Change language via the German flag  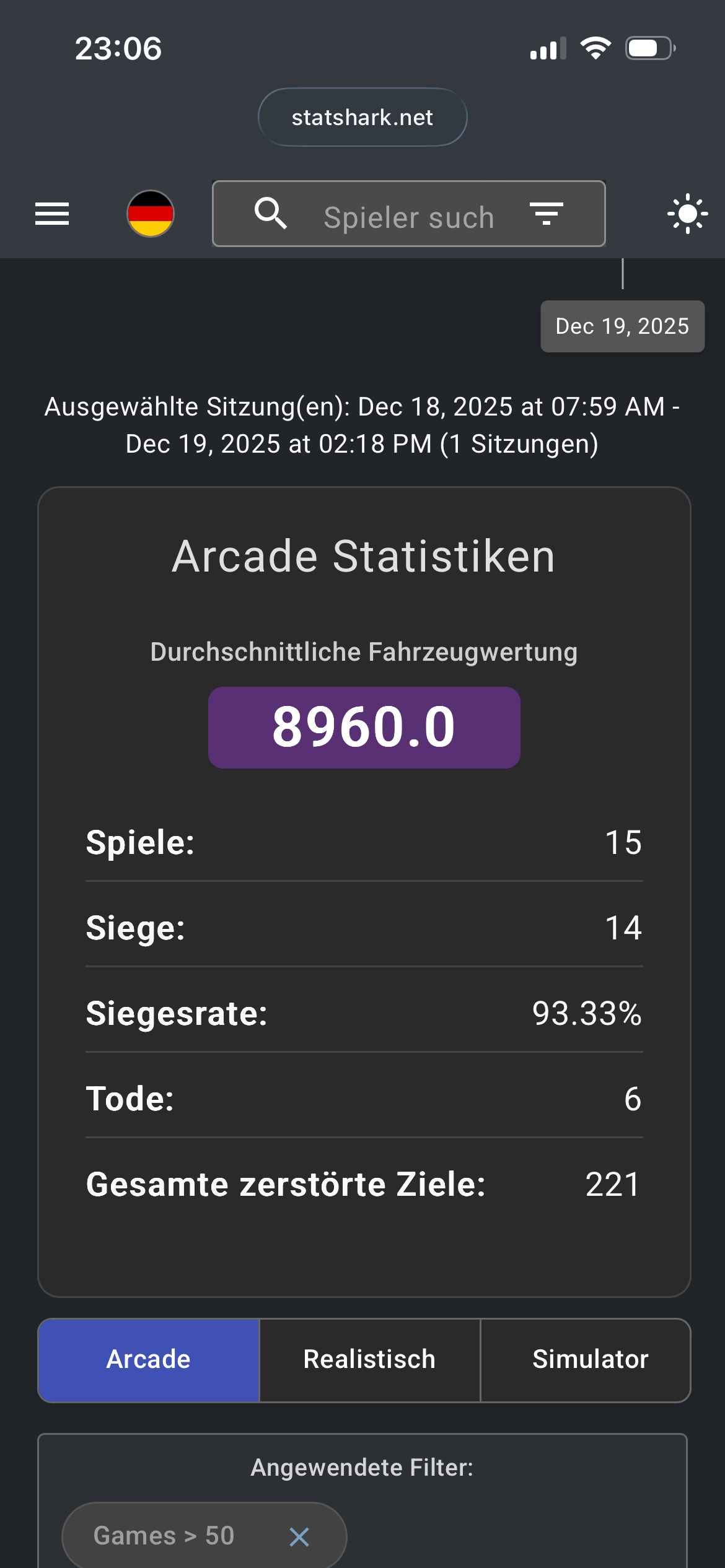(x=151, y=214)
